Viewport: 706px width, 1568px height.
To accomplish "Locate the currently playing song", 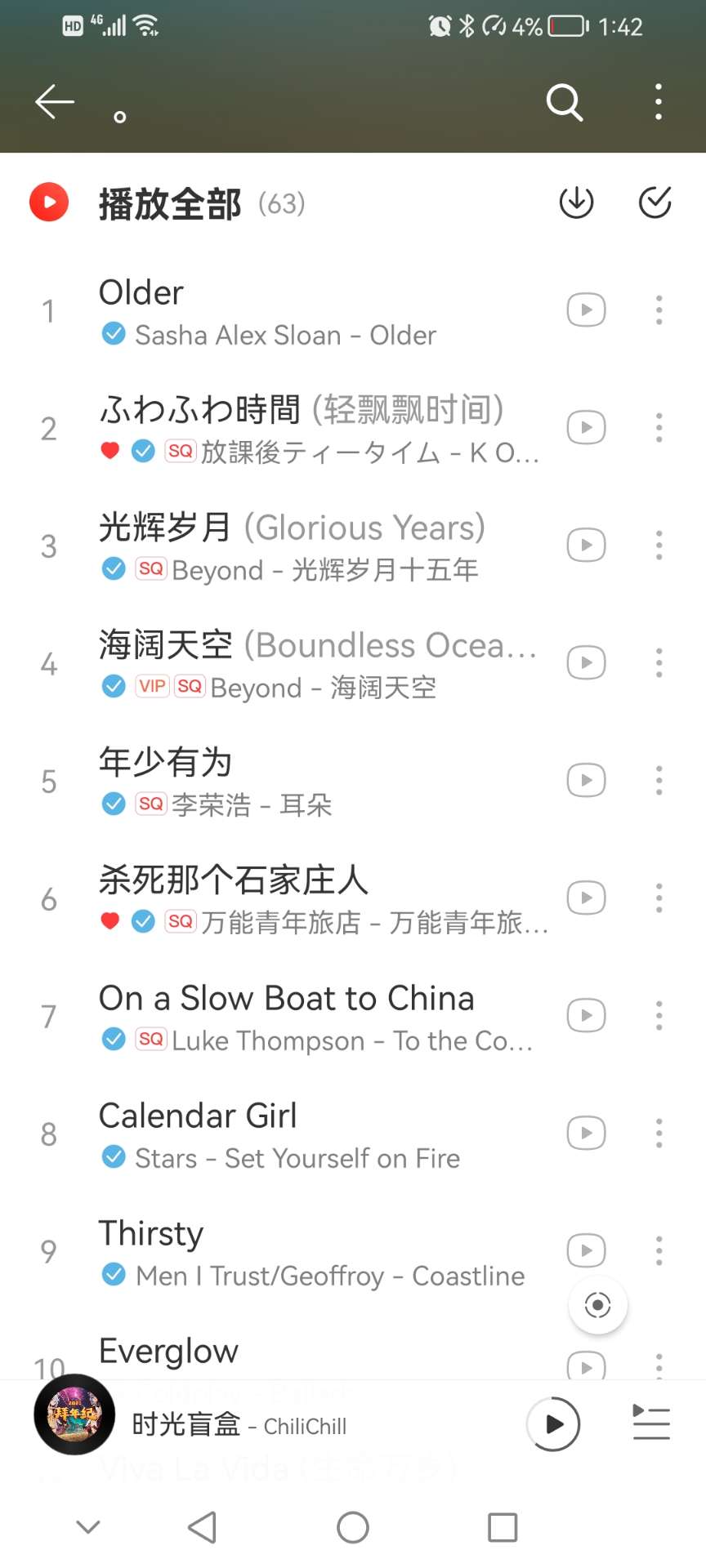I will click(x=598, y=1305).
